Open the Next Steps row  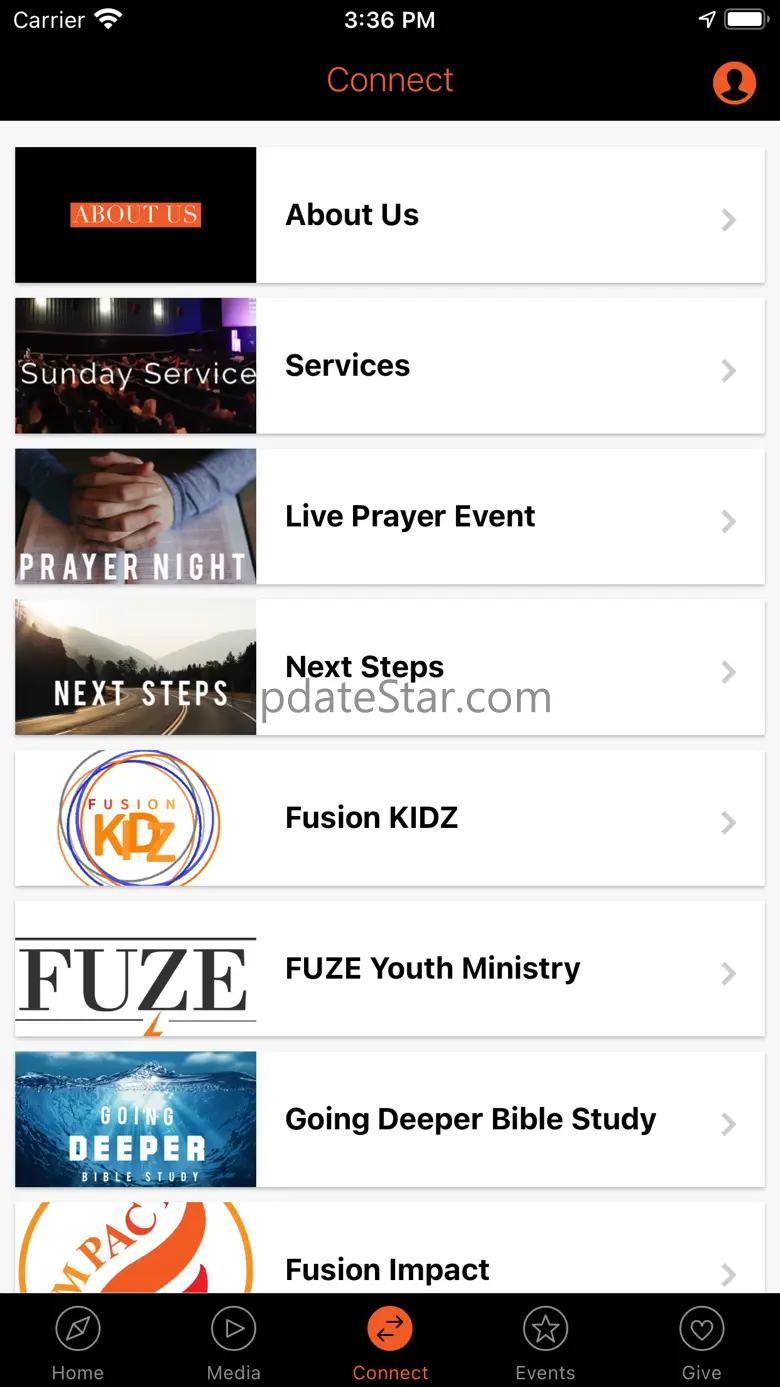tap(390, 667)
